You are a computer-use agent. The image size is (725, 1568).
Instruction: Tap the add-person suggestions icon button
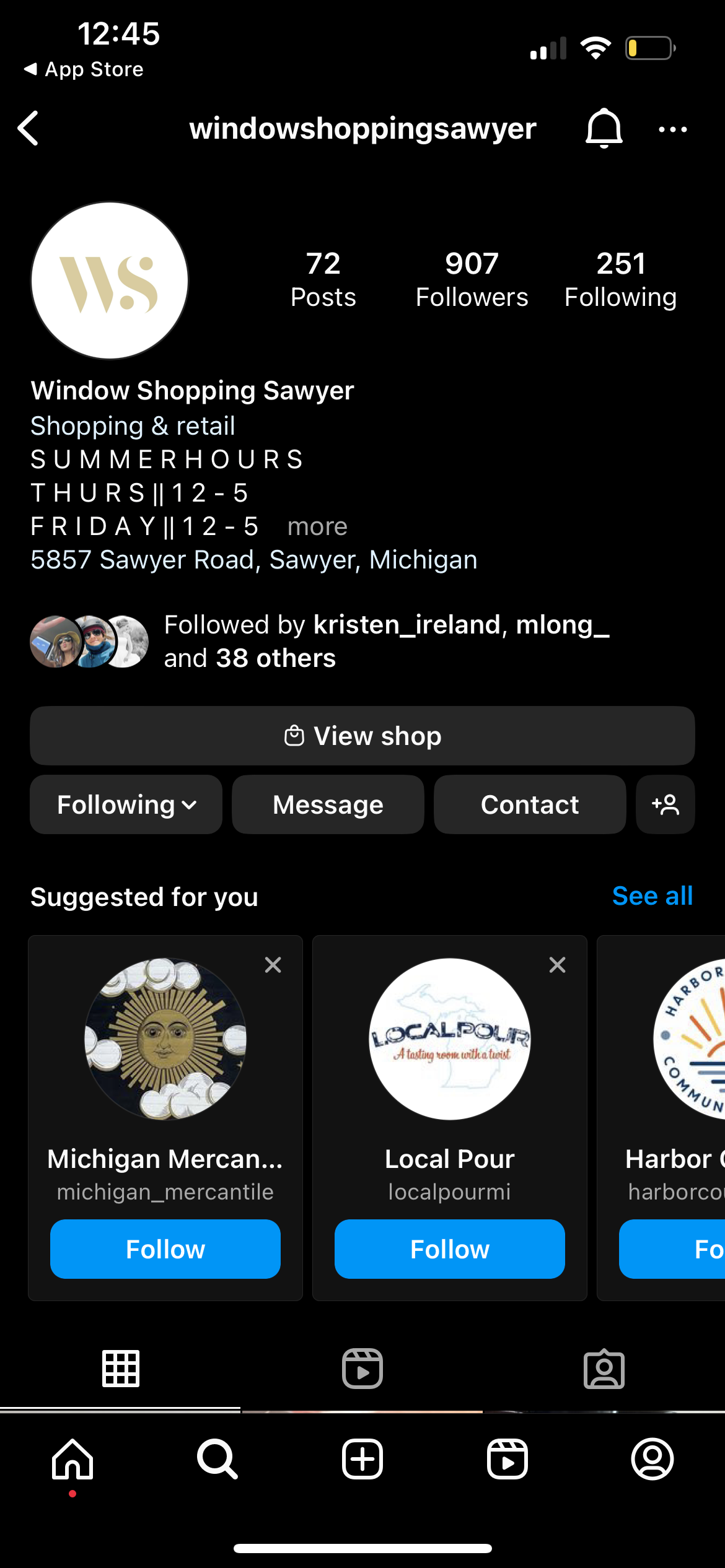(665, 804)
